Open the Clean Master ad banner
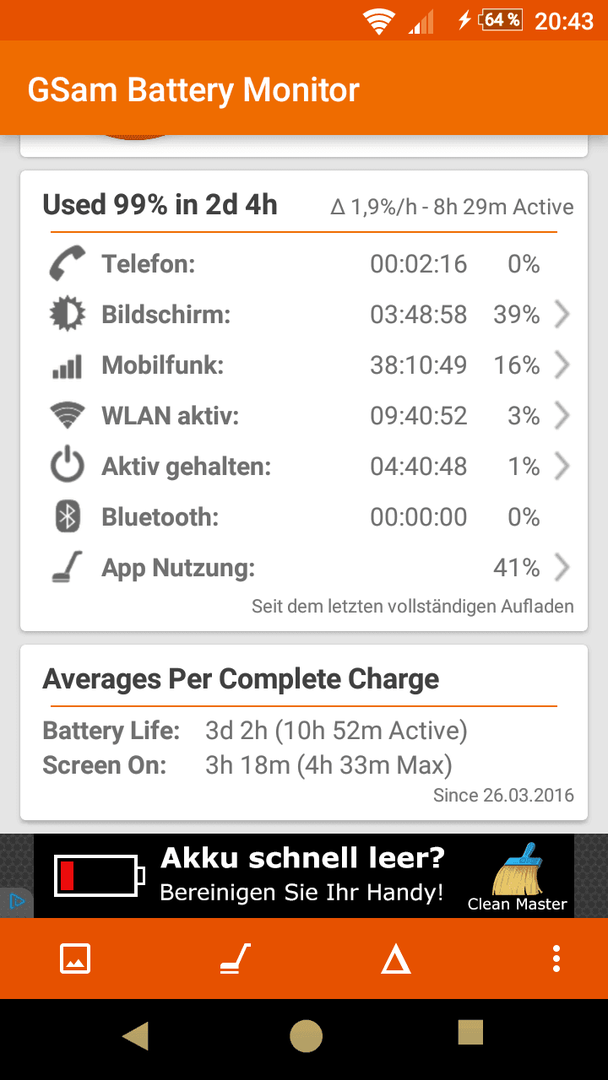608x1080 pixels. pyautogui.click(x=304, y=875)
